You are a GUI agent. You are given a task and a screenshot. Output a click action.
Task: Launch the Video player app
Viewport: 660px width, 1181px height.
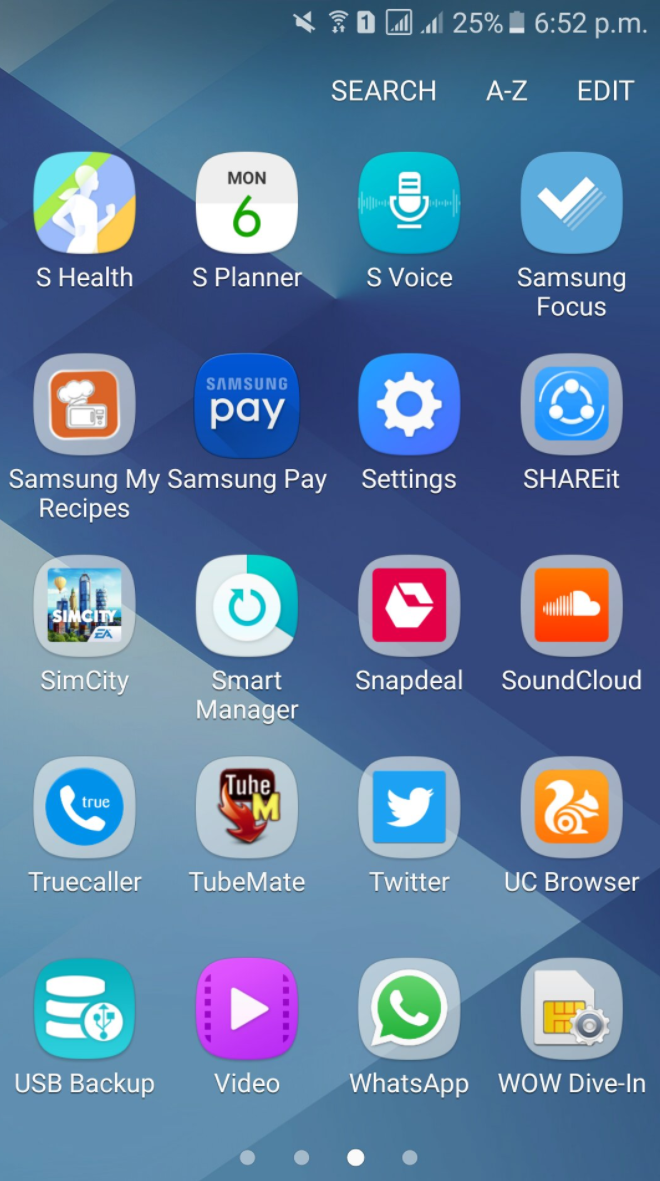tap(247, 1009)
